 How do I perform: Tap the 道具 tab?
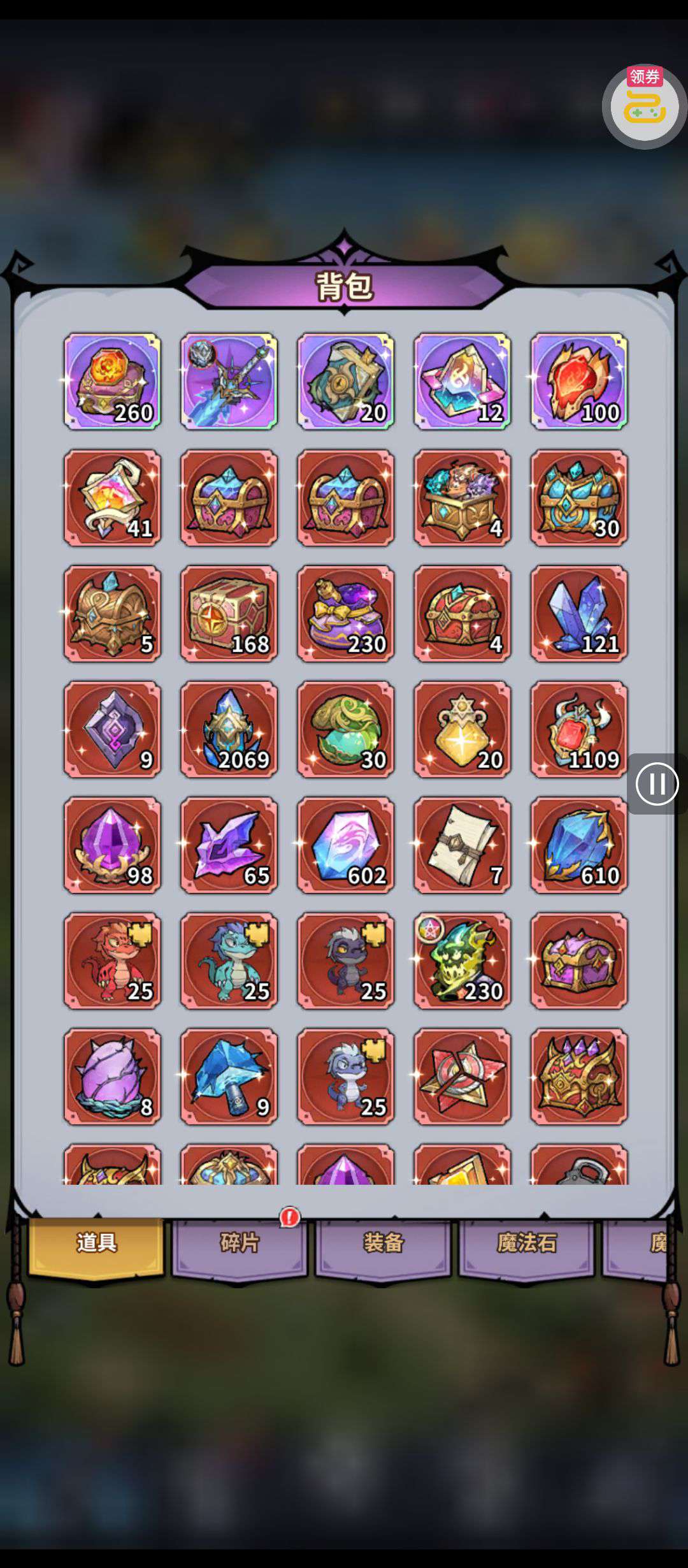point(96,1242)
